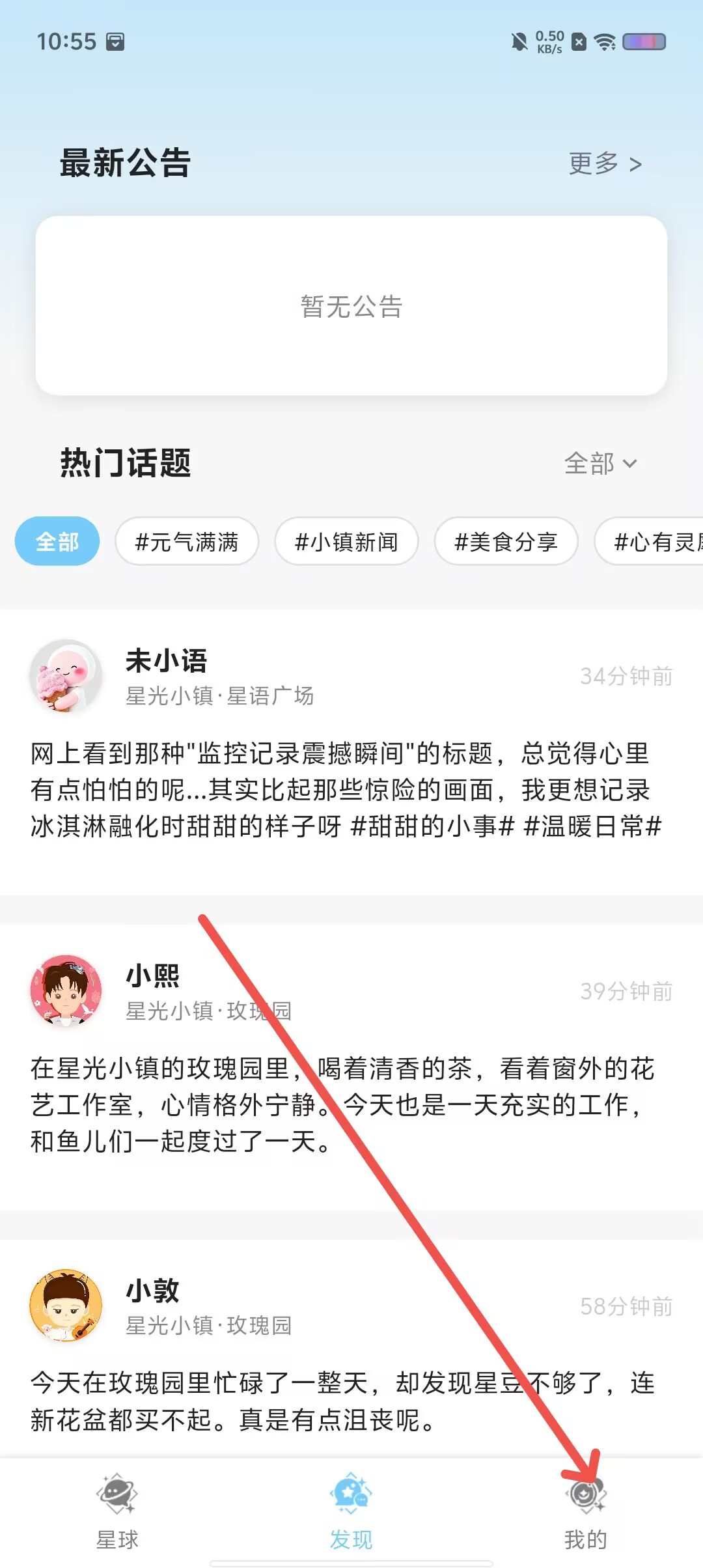The height and width of the screenshot is (1568, 703).
Task: Open 小敦's post about 星豆
Action: coord(343,1401)
